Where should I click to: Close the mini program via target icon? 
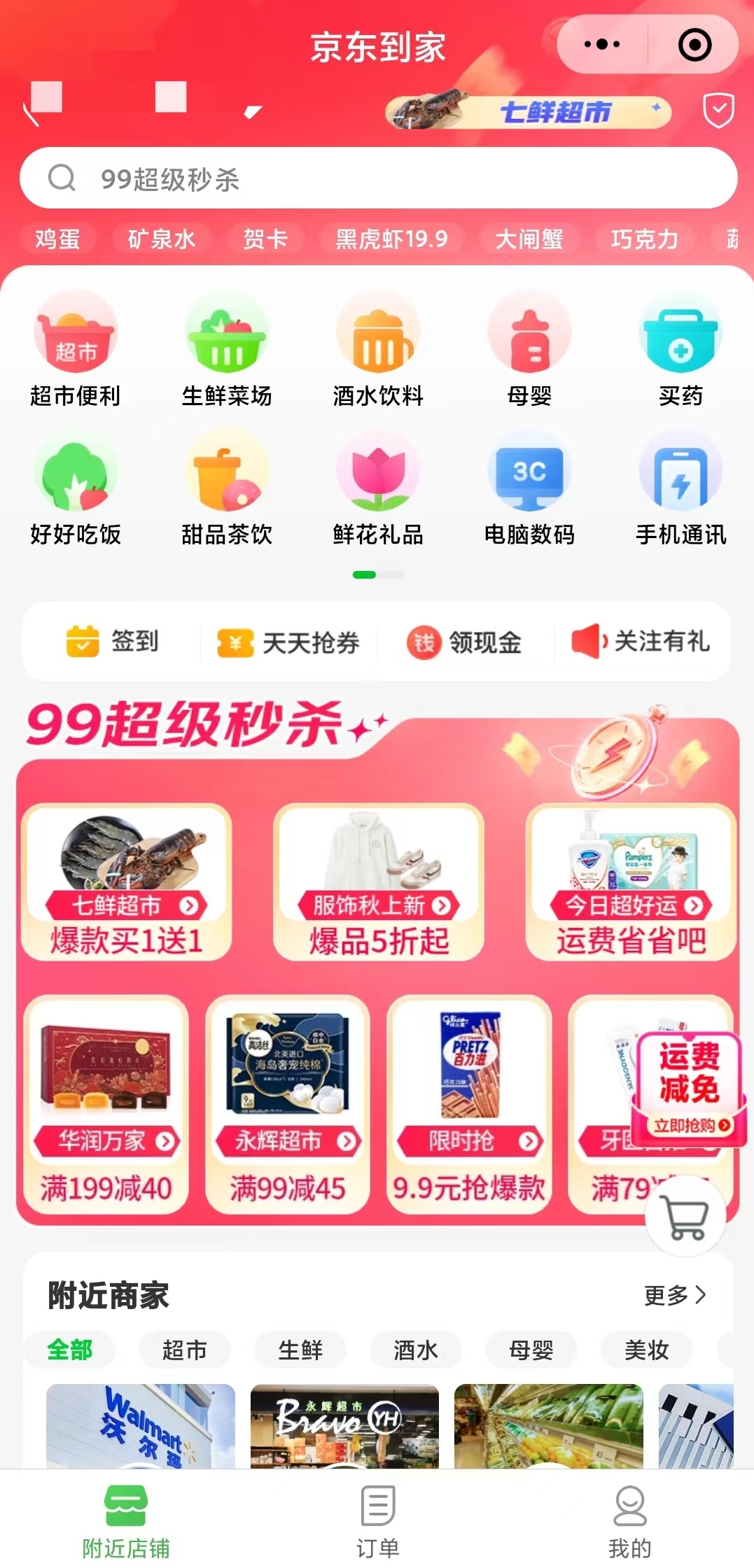pyautogui.click(x=694, y=45)
